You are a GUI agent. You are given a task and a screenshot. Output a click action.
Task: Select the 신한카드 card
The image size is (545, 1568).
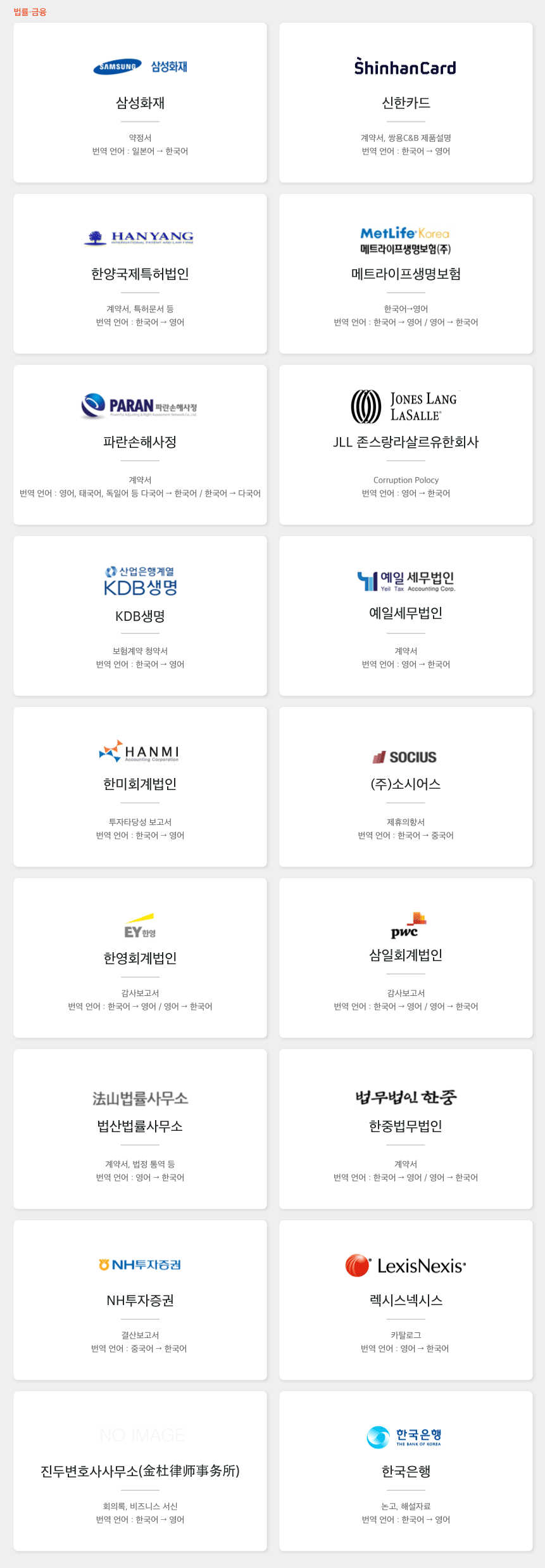[406, 103]
